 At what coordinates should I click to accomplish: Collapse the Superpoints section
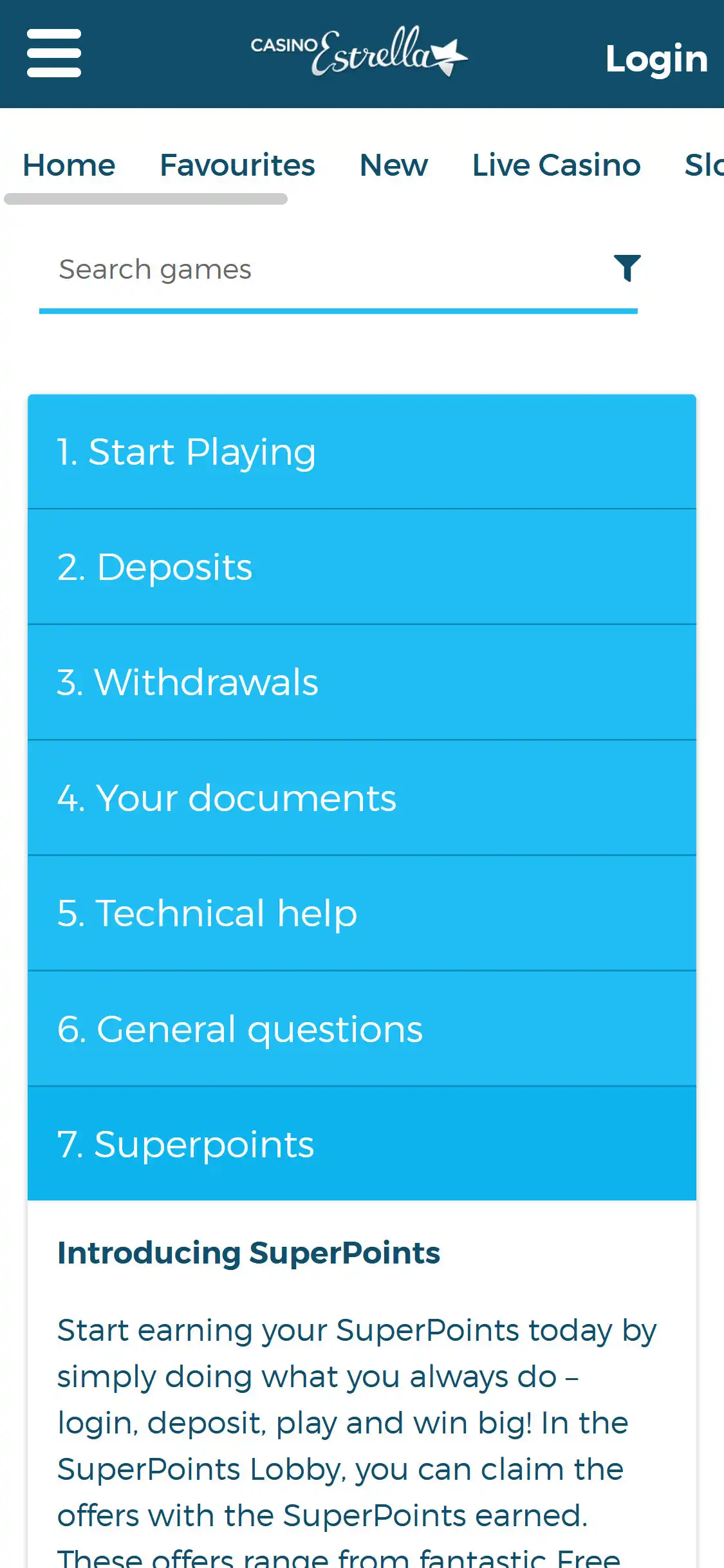click(x=362, y=1144)
